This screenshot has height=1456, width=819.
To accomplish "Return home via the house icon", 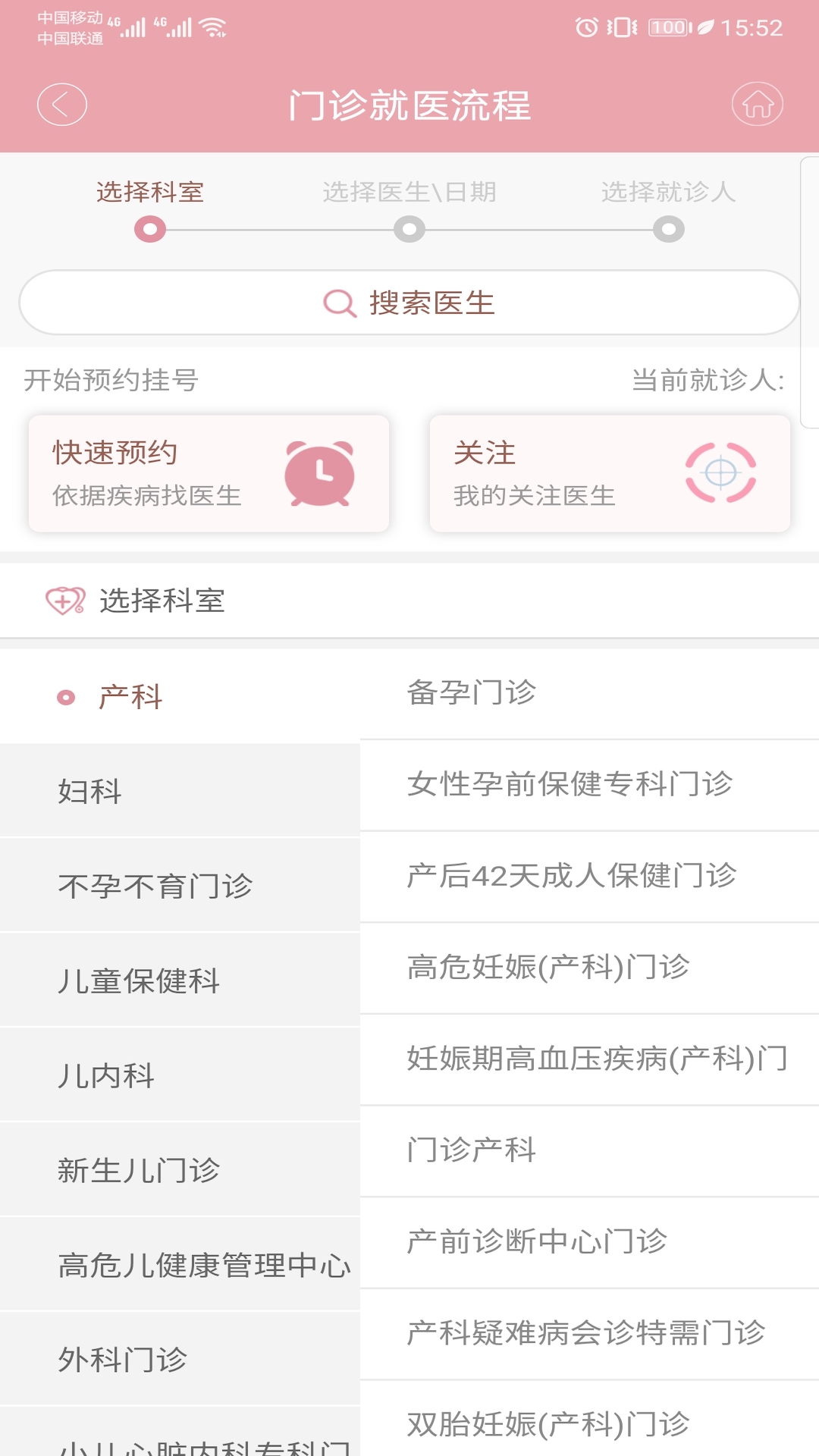I will pyautogui.click(x=758, y=104).
